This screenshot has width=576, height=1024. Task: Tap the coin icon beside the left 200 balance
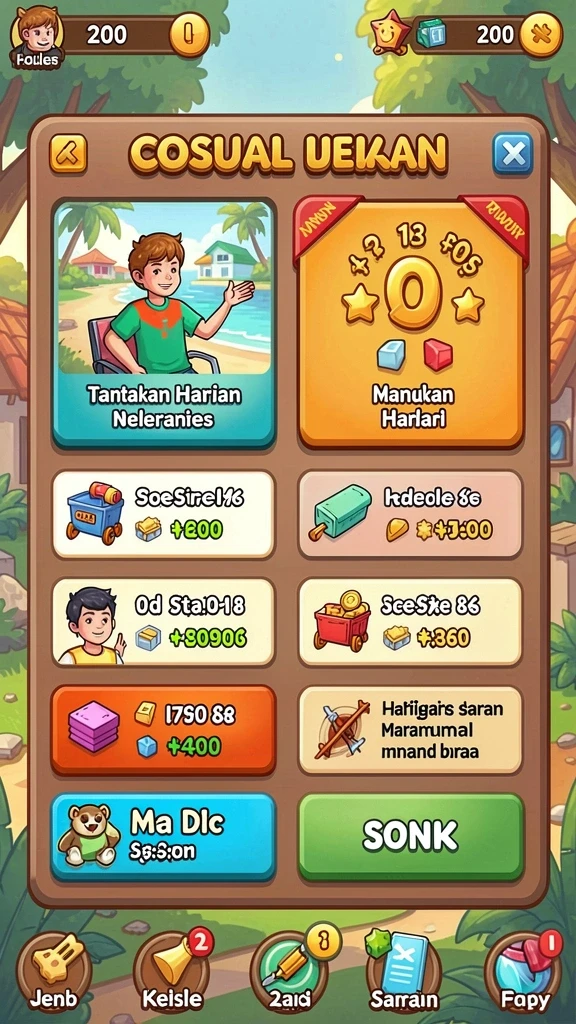click(x=189, y=34)
